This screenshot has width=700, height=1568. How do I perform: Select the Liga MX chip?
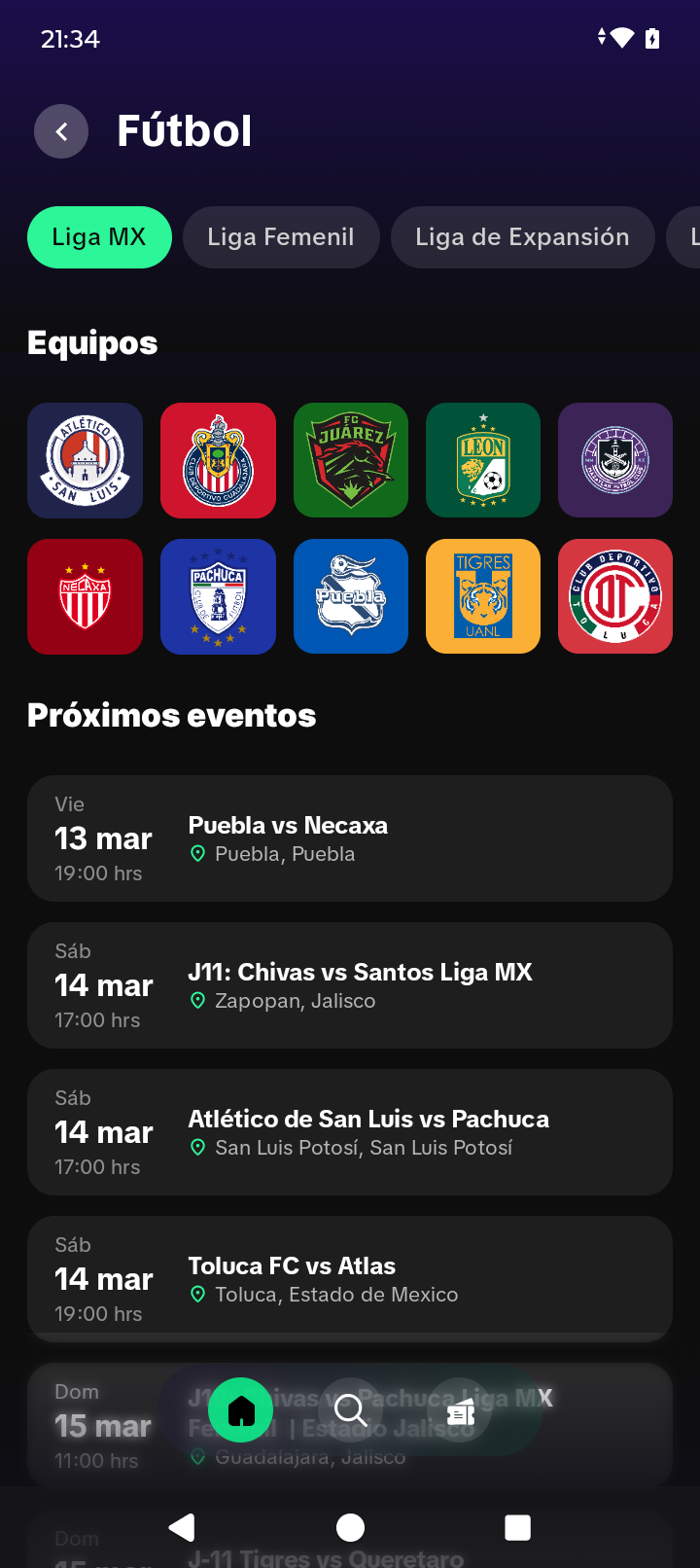coord(99,237)
